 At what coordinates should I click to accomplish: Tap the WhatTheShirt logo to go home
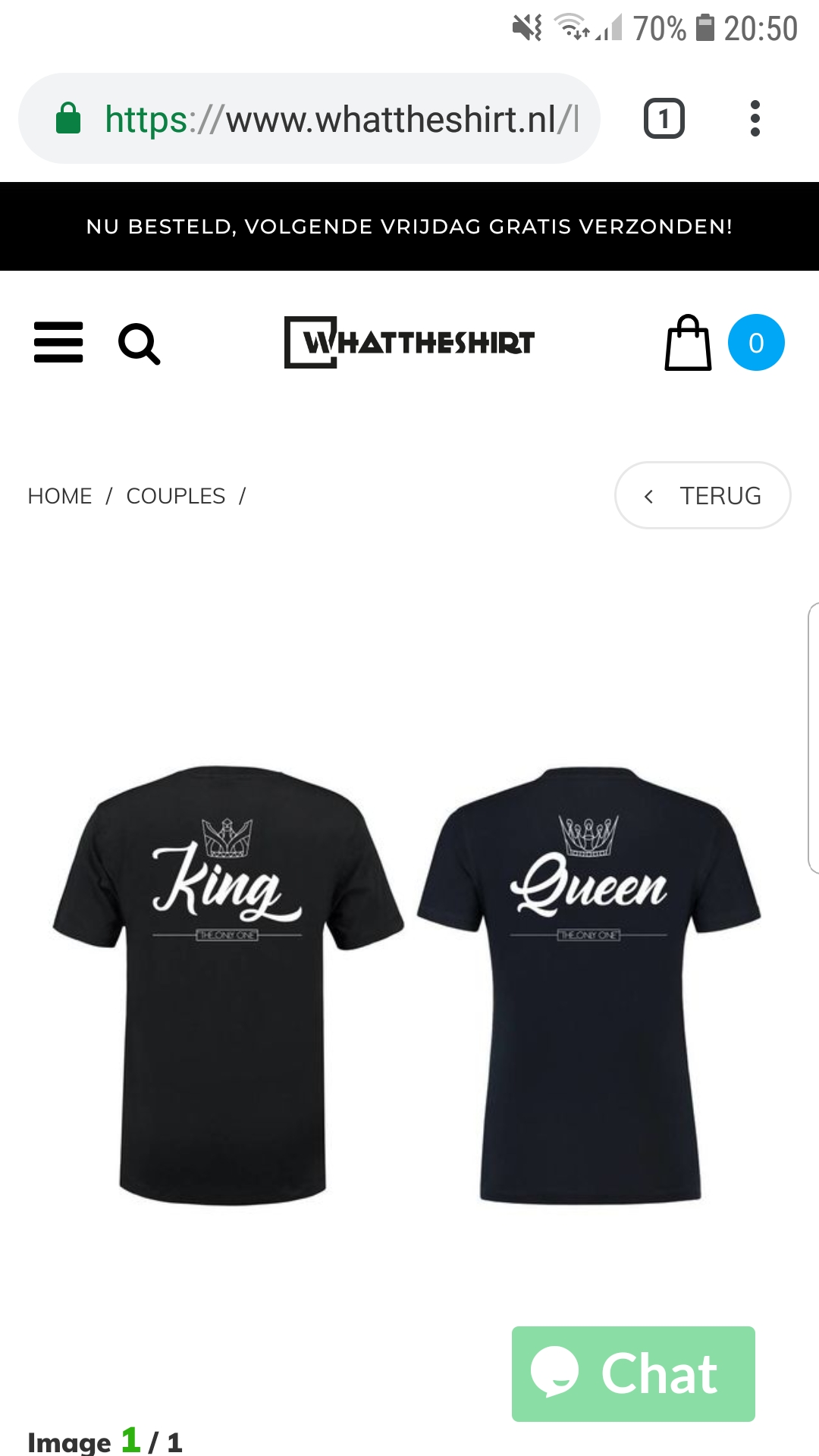pyautogui.click(x=409, y=342)
